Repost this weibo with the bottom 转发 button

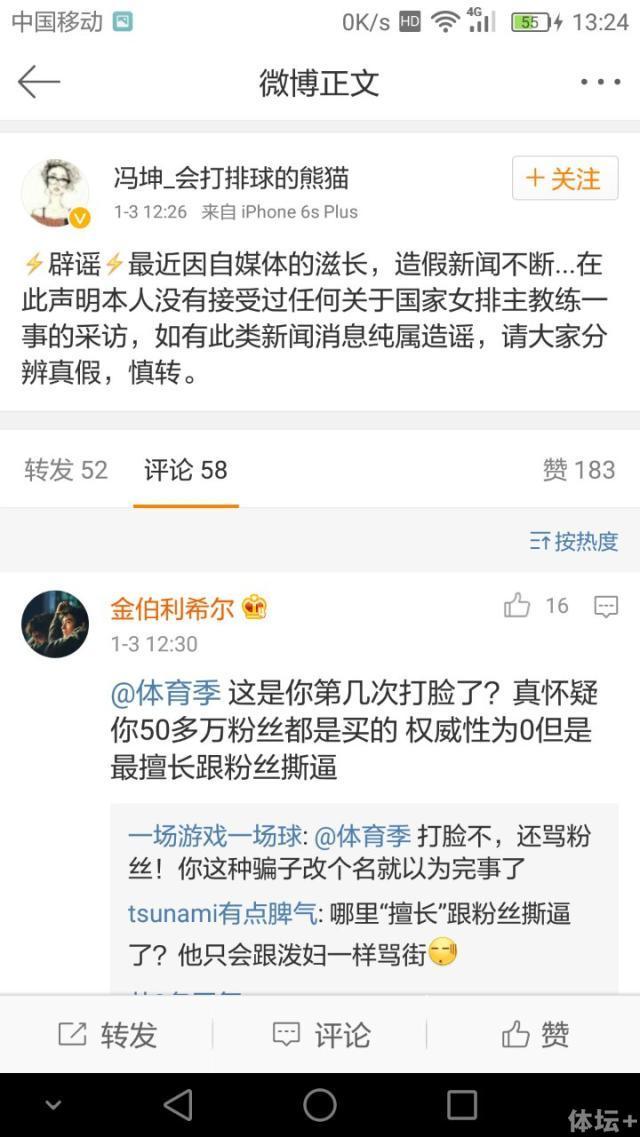click(108, 1034)
